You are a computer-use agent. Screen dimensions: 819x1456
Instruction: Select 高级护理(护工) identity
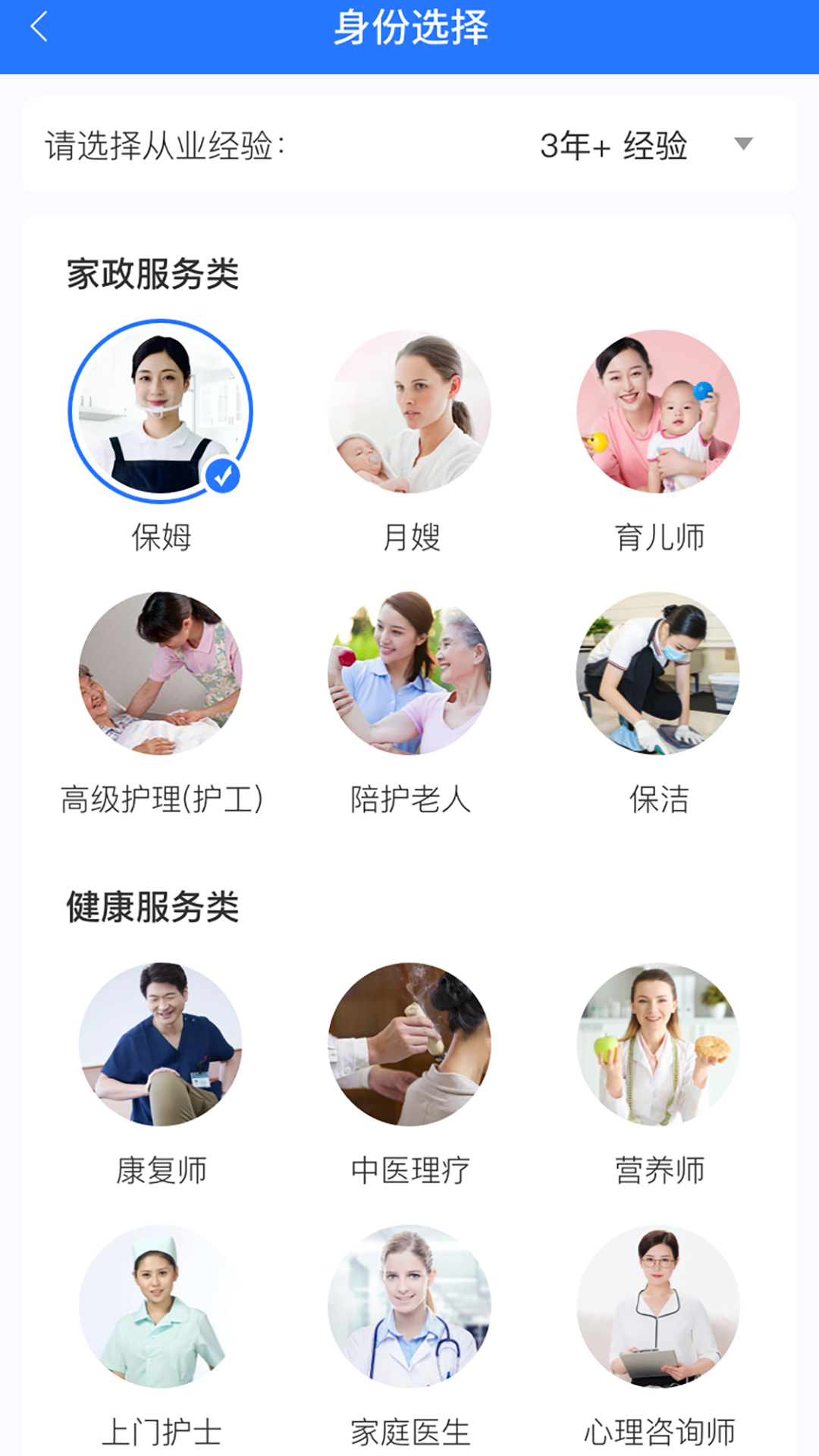coord(161,673)
